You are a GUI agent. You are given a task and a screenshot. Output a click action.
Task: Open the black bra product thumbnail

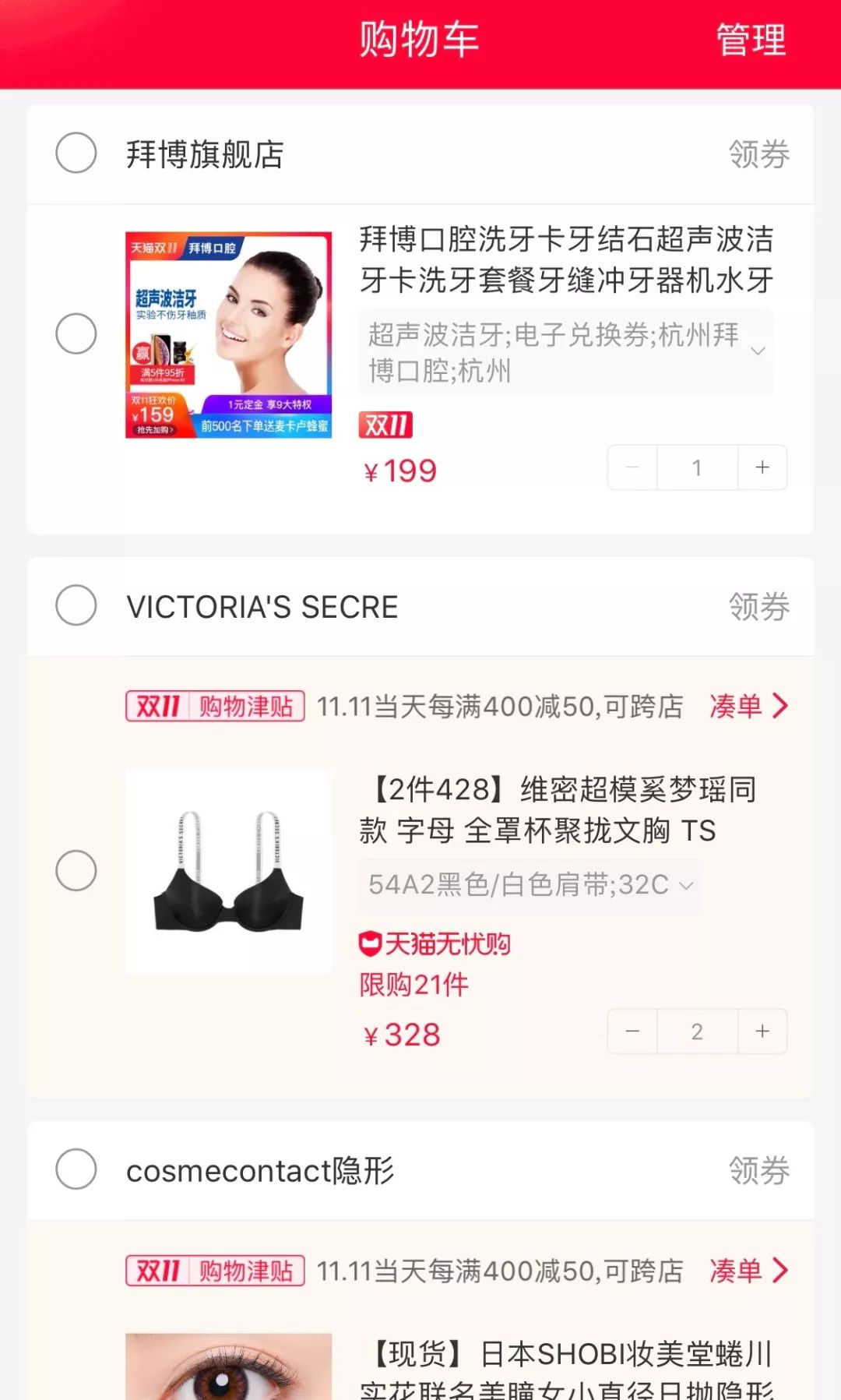229,870
